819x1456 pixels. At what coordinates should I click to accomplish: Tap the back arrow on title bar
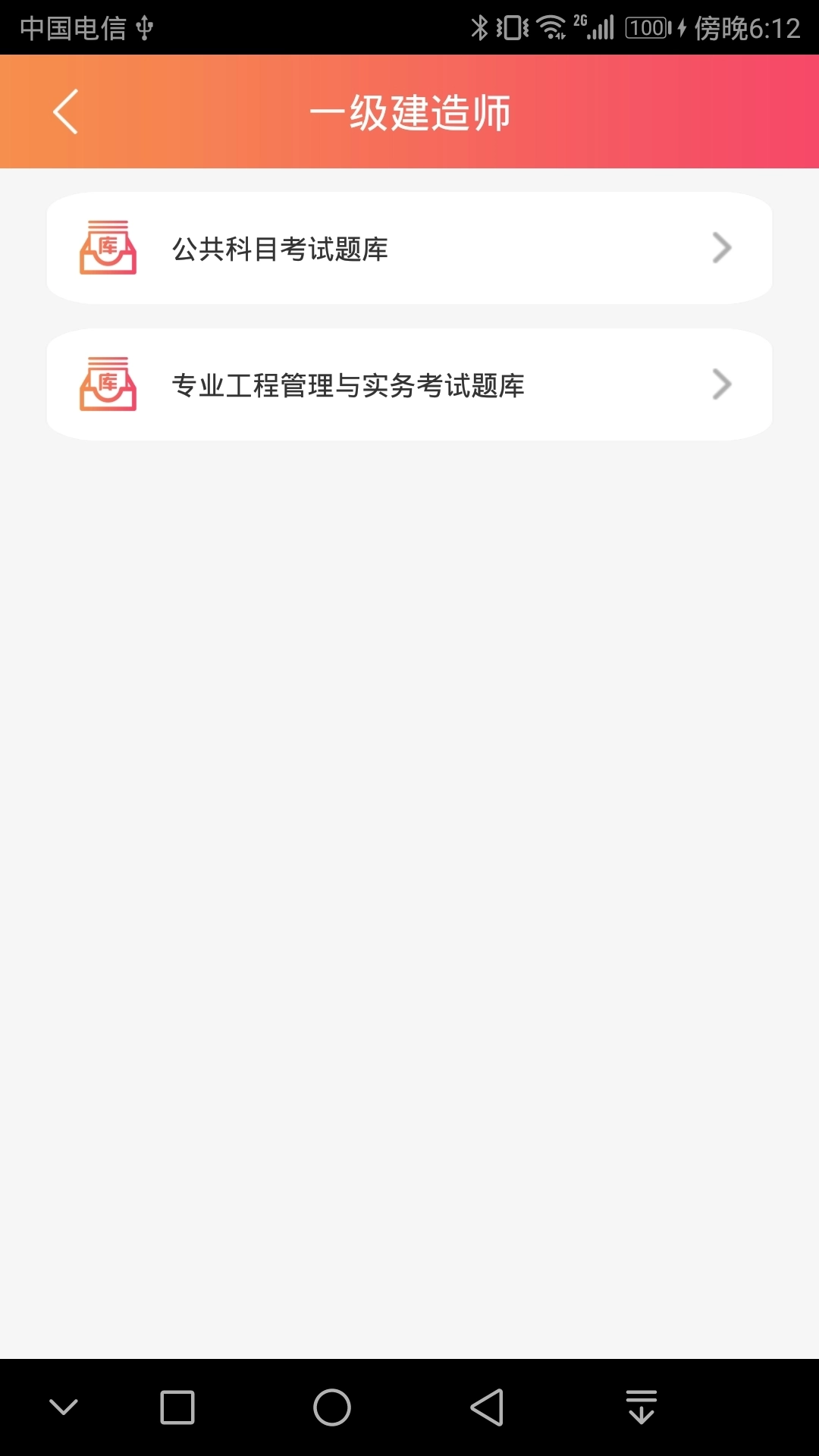click(67, 111)
